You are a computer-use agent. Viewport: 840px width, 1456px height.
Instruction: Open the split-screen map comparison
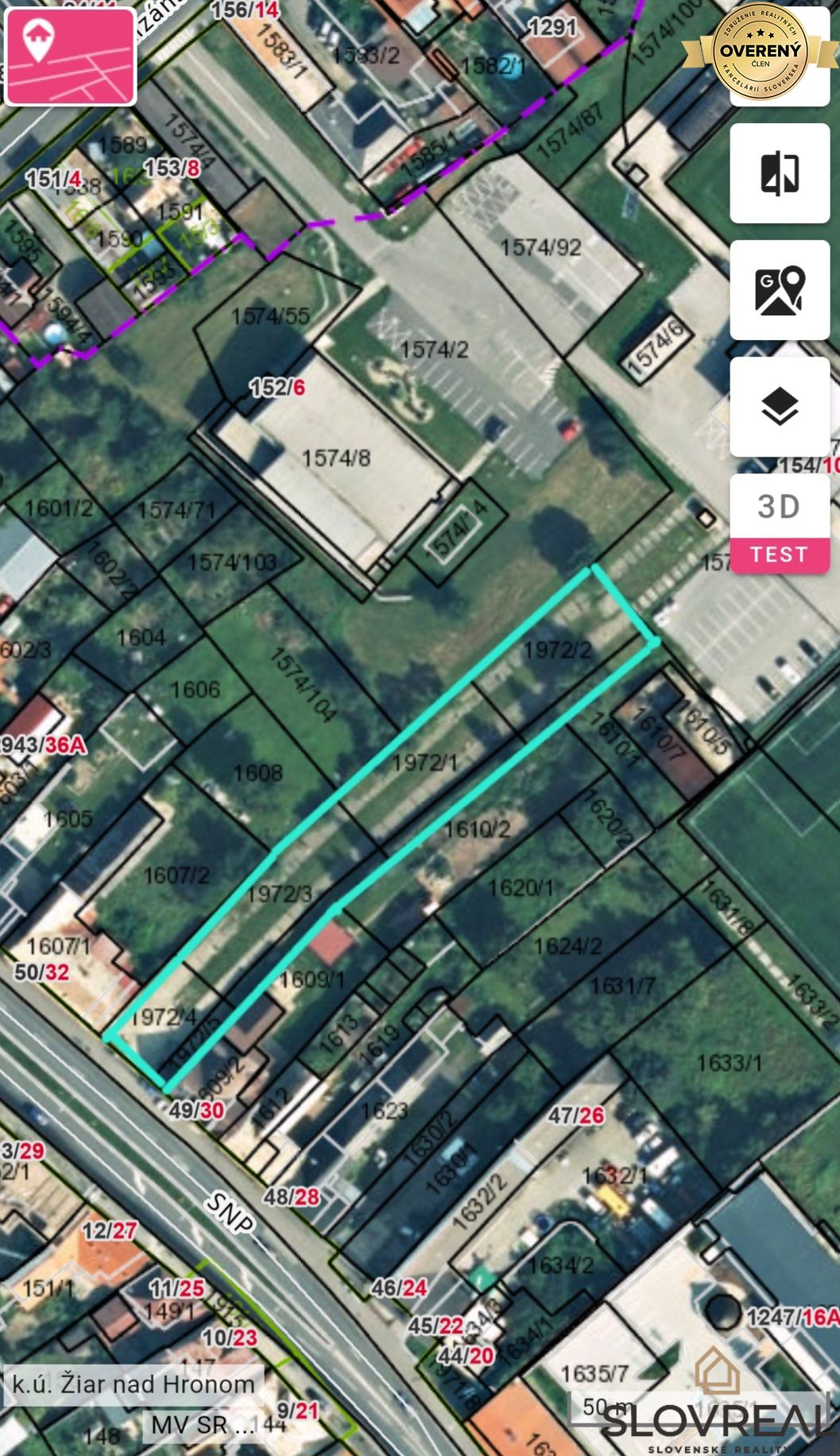point(779,173)
